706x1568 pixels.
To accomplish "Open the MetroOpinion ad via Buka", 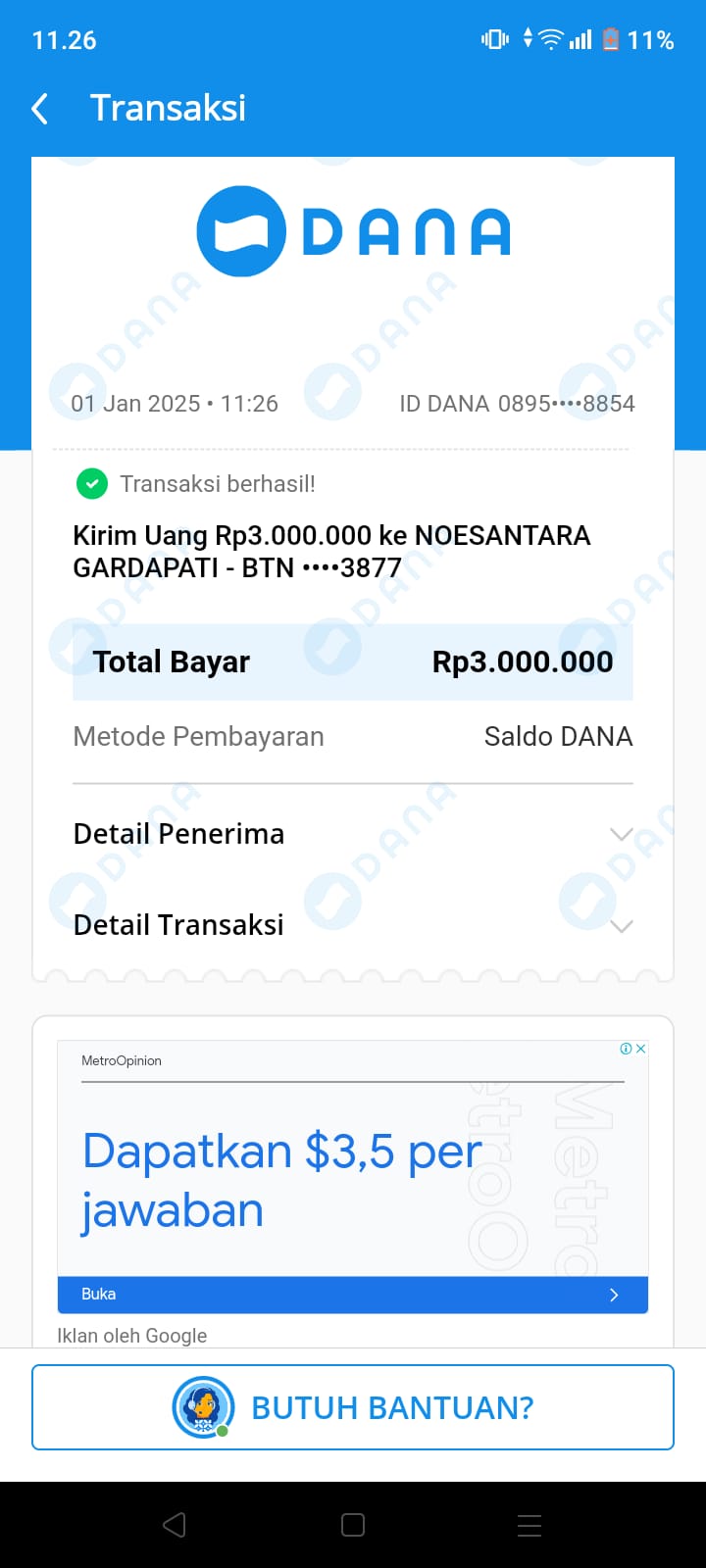I will [x=352, y=1294].
